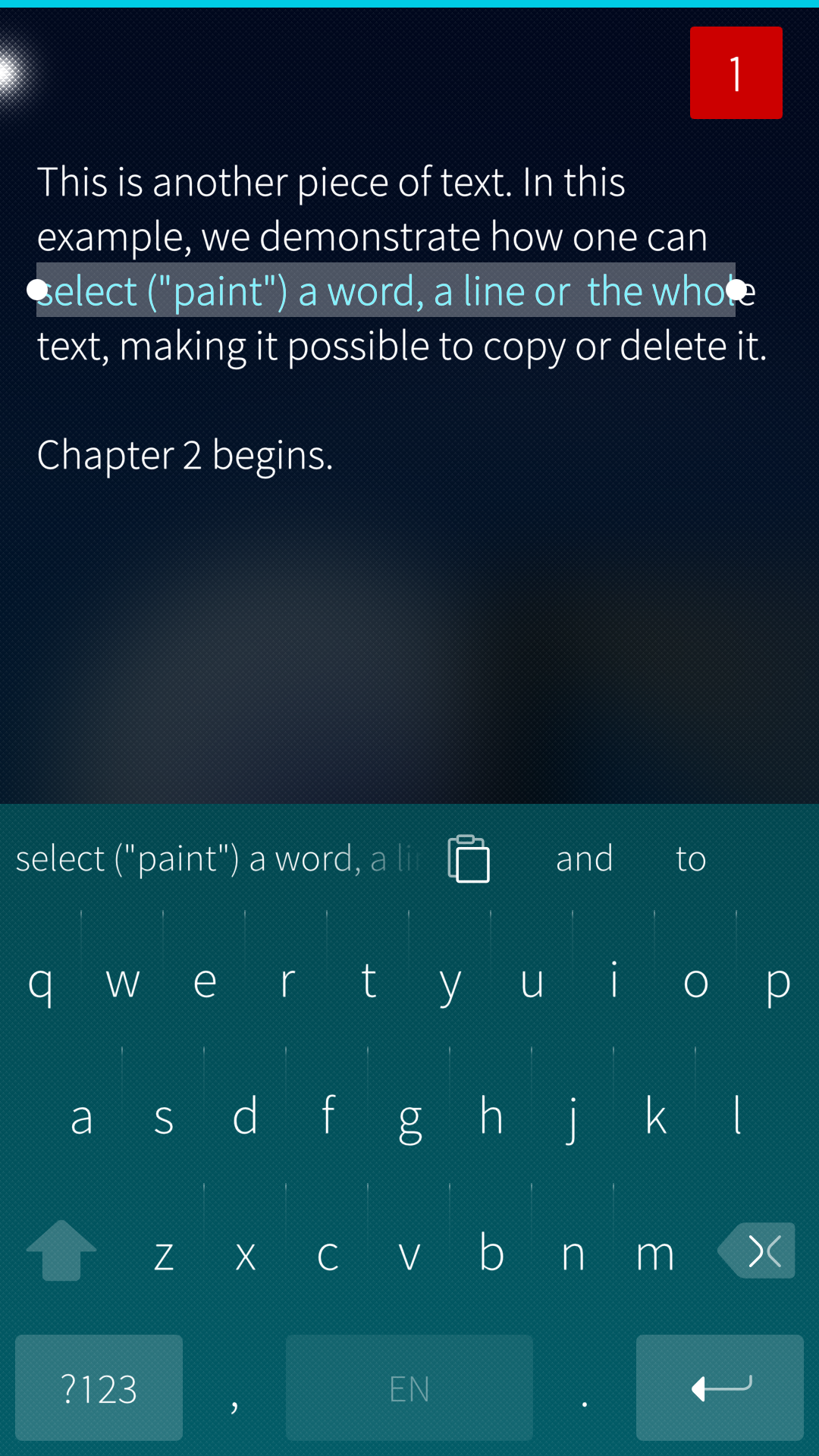Insert the copied "select ("paint")" clipboard text
Screen dimensions: 819x1456
point(216,859)
